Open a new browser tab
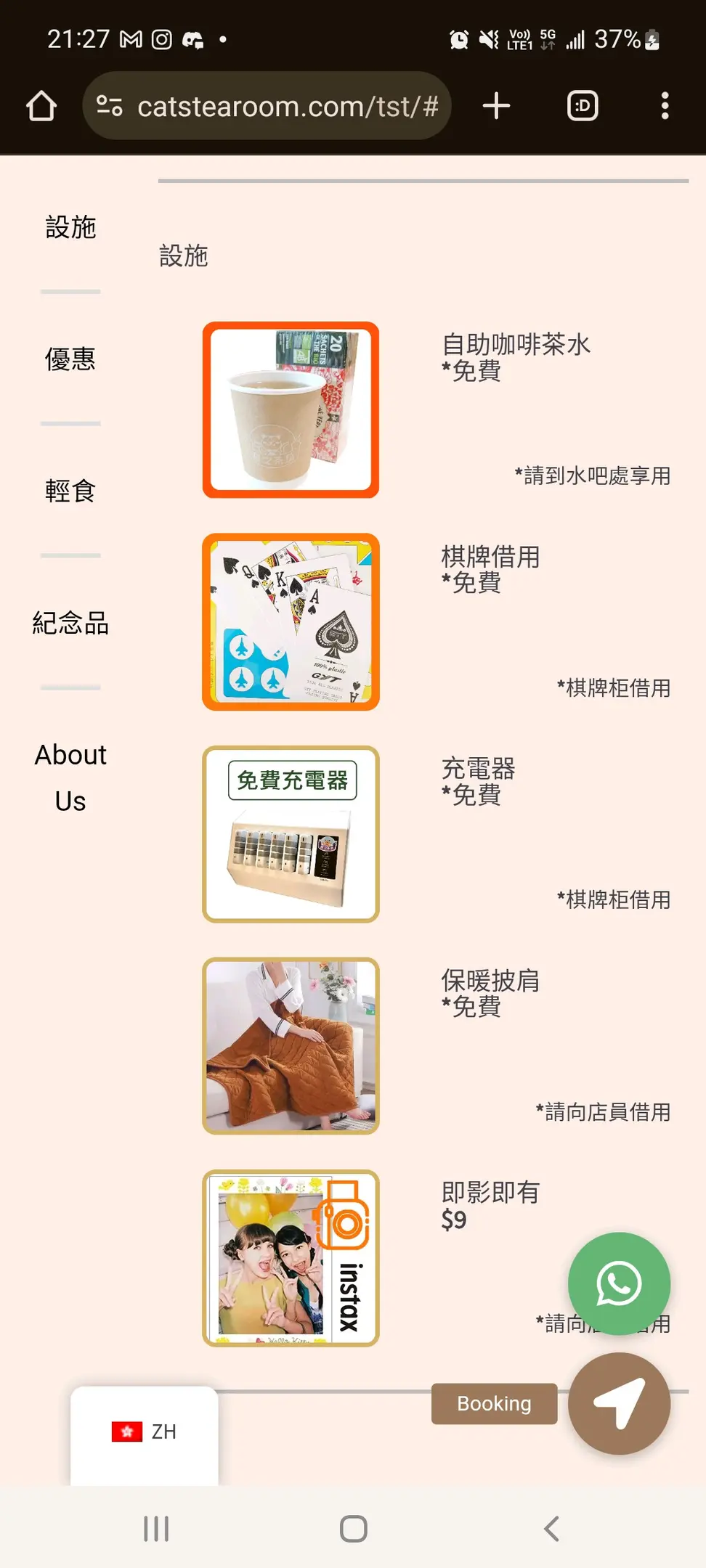This screenshot has width=706, height=1568. point(496,106)
